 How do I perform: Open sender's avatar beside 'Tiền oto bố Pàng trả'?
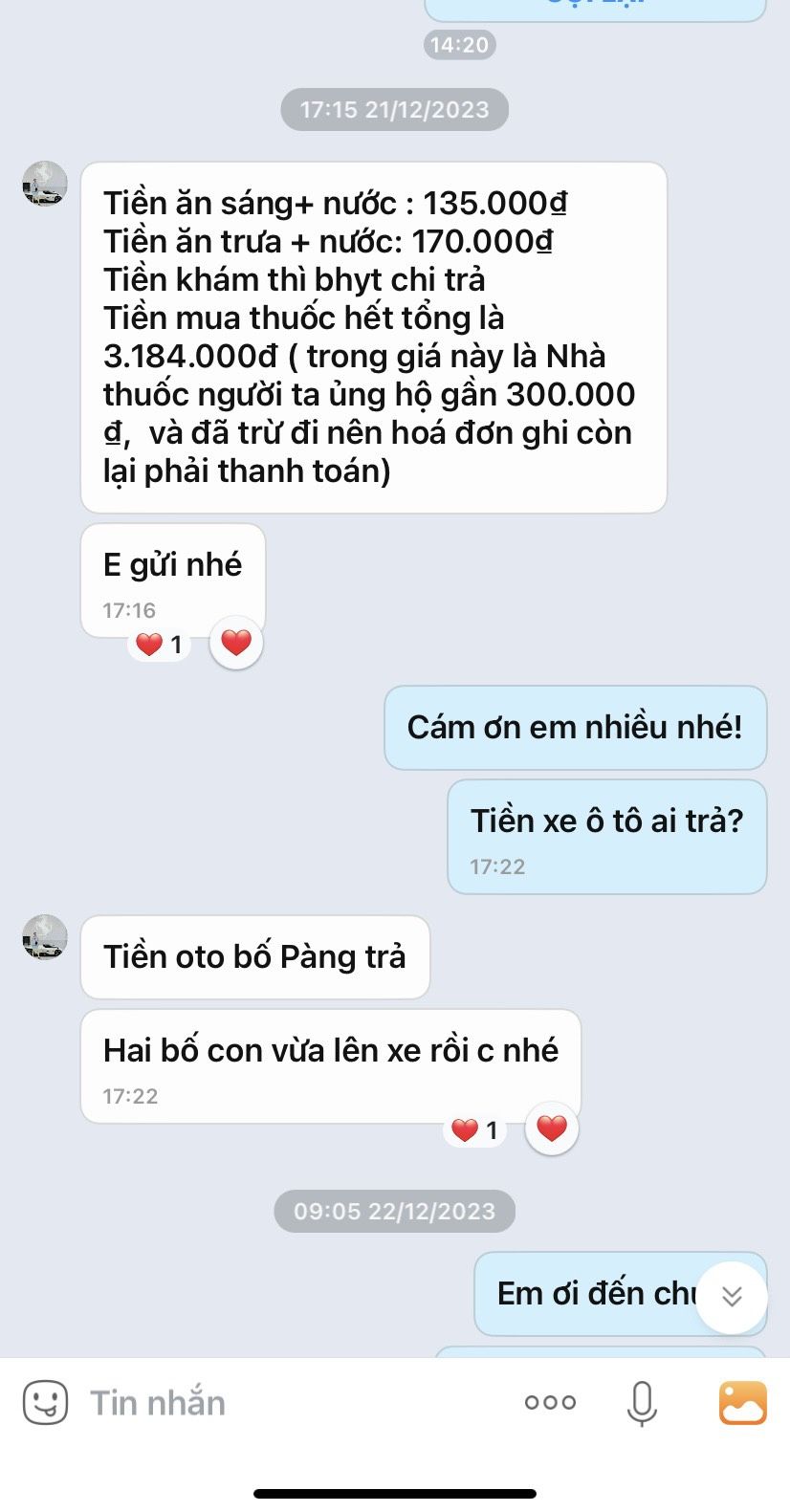coord(45,937)
